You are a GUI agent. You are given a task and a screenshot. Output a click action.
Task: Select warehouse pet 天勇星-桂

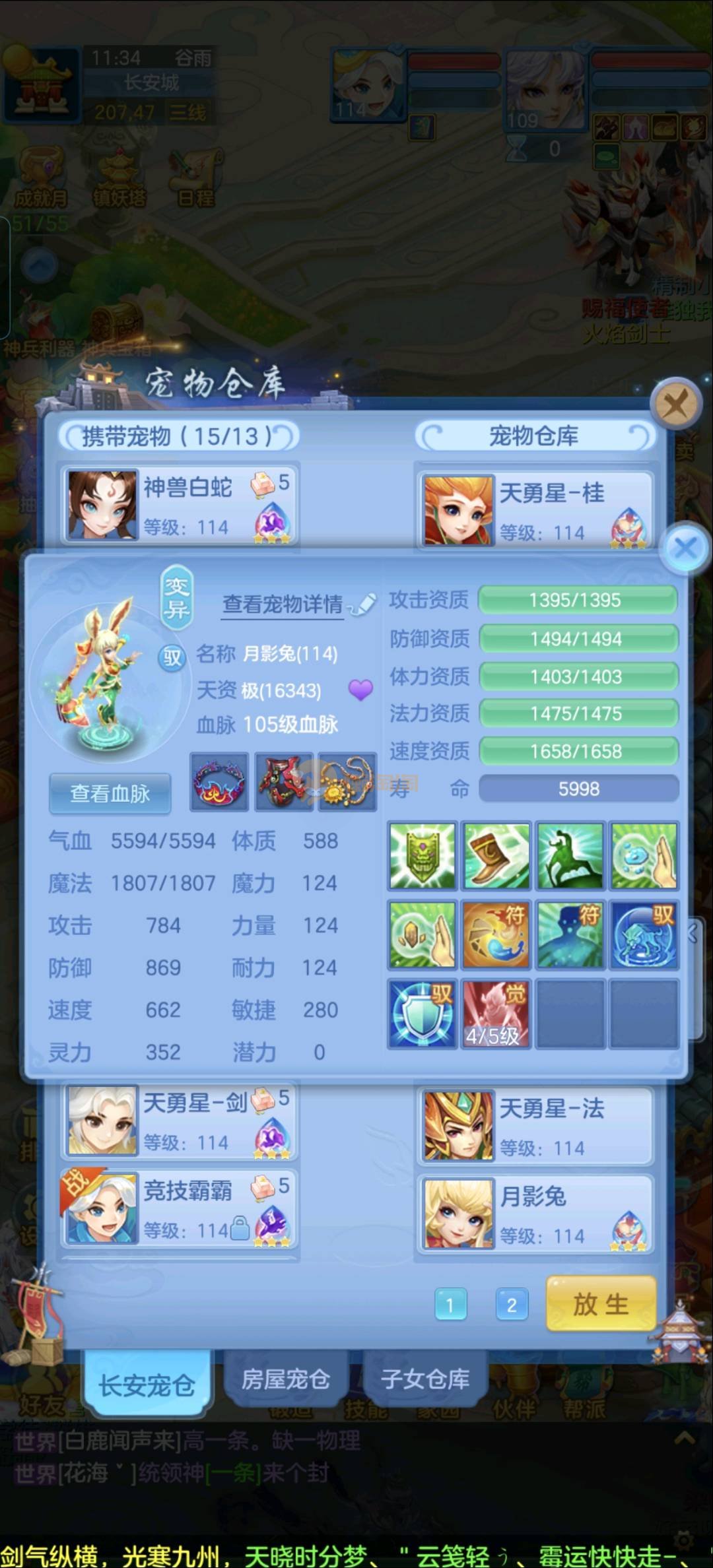(535, 510)
